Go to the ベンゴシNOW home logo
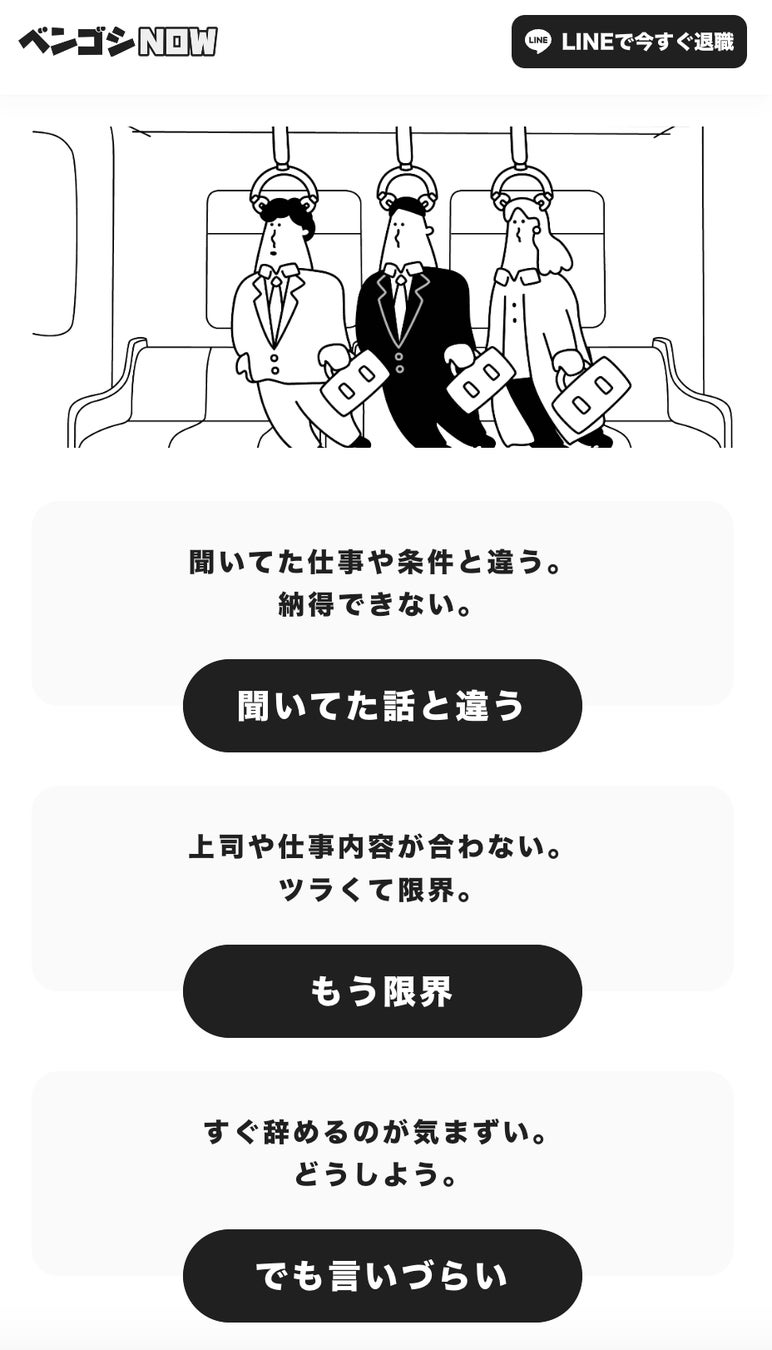The width and height of the screenshot is (772, 1350). point(118,42)
